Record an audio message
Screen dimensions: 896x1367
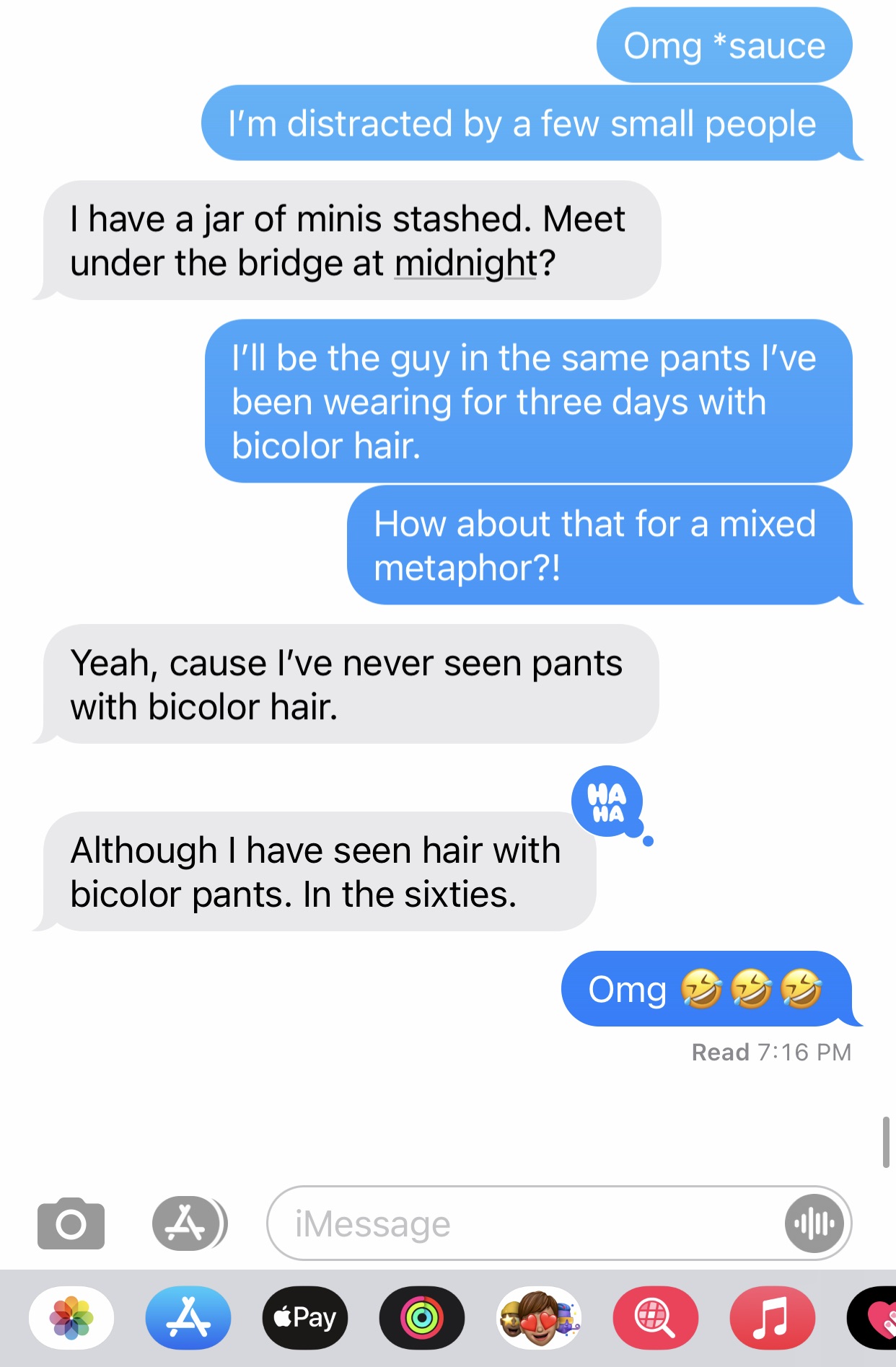pos(814,1223)
